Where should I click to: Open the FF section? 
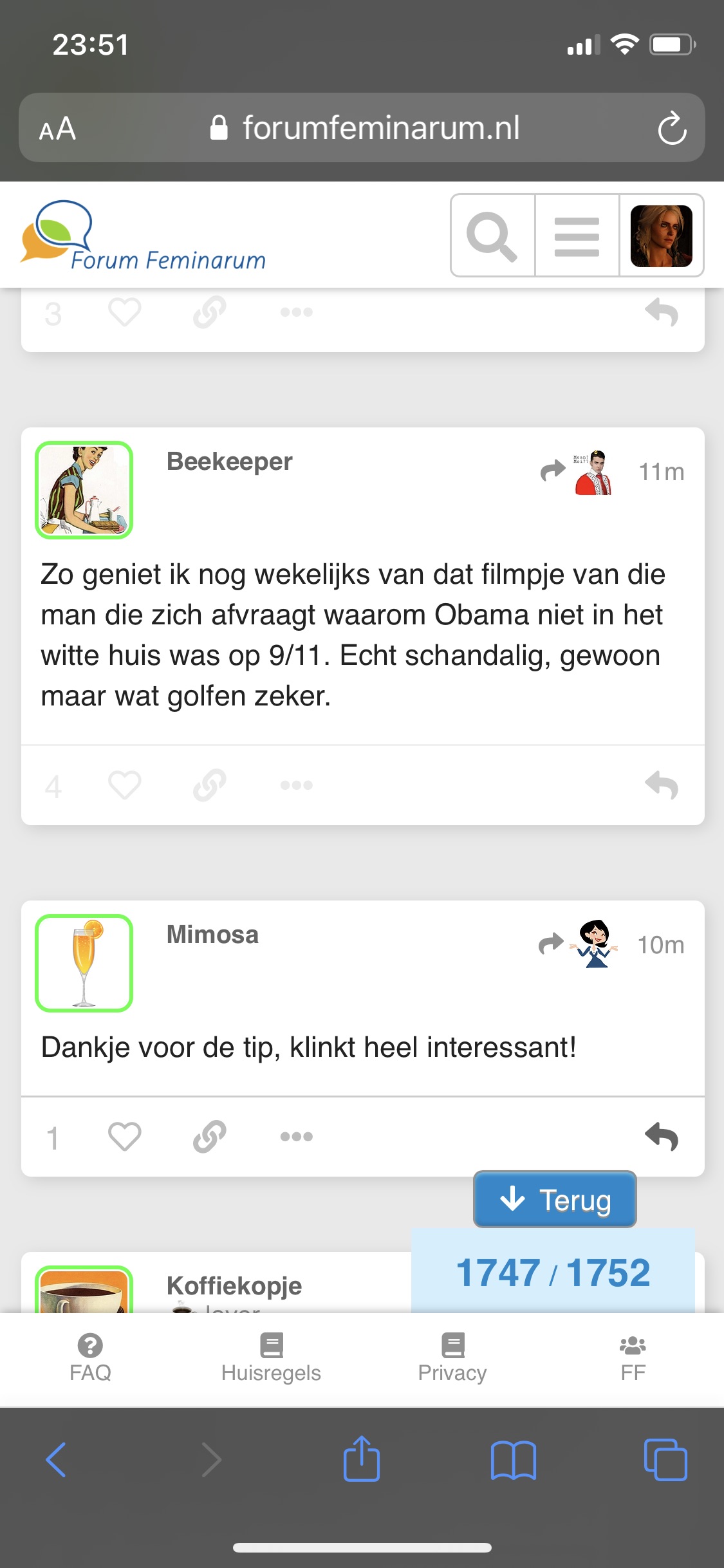[x=633, y=1358]
